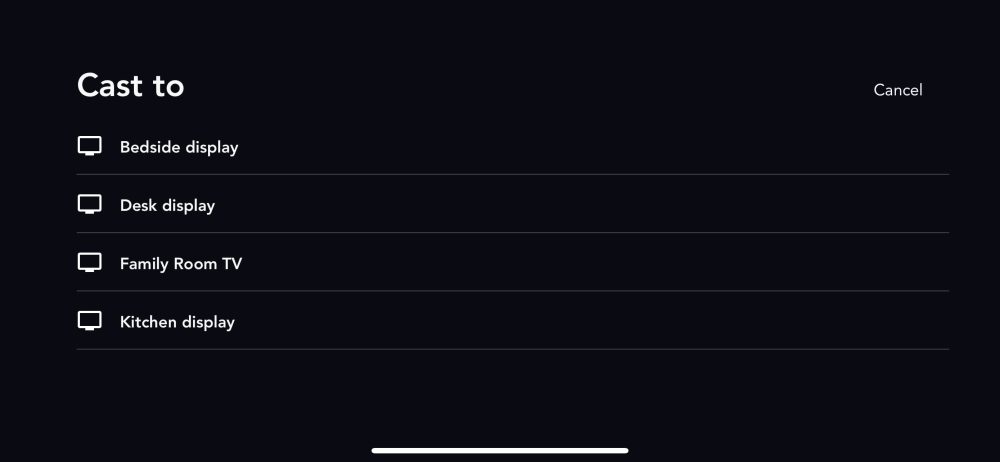Choose Family Room TV
The height and width of the screenshot is (462, 1000).
point(181,264)
